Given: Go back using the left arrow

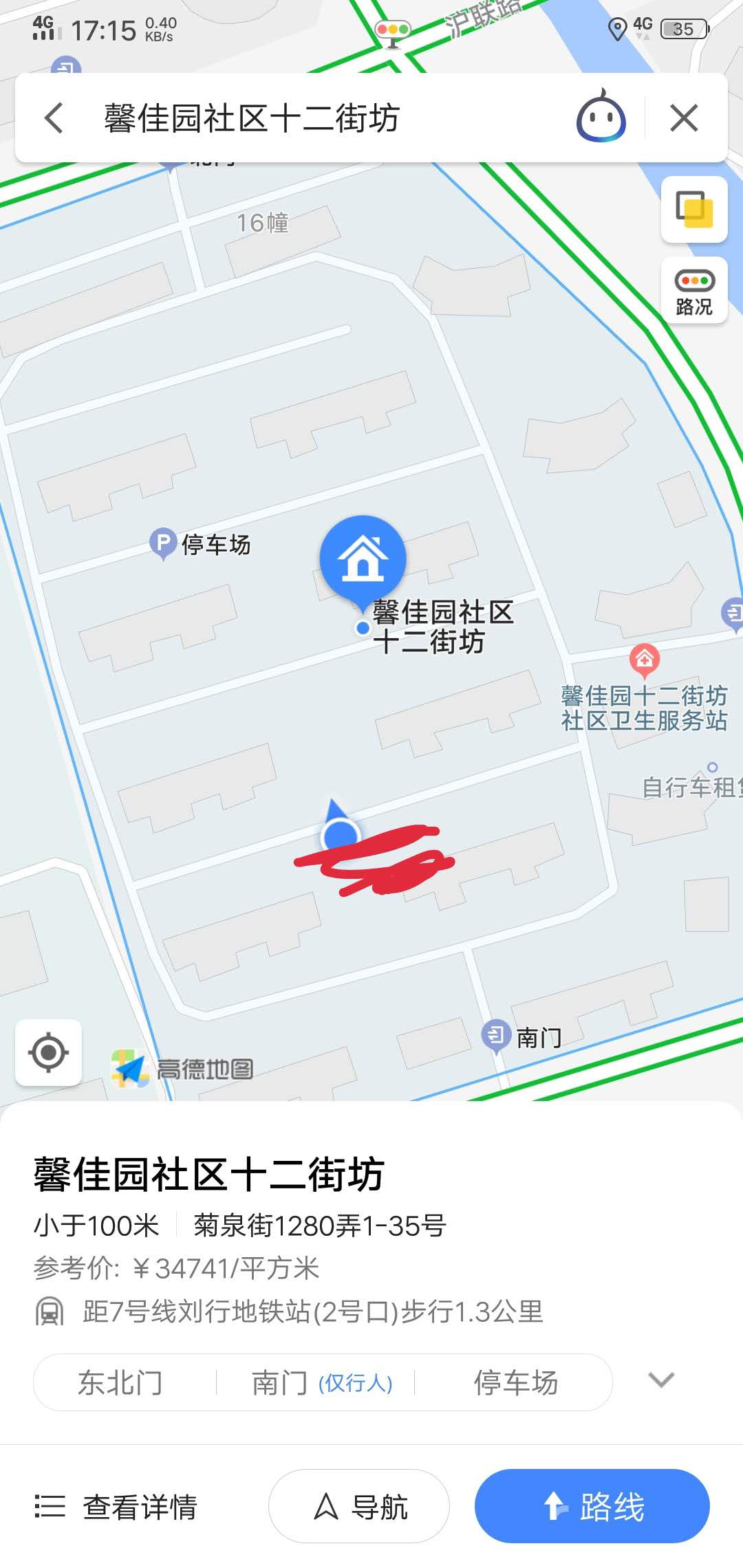Looking at the screenshot, I should (54, 118).
